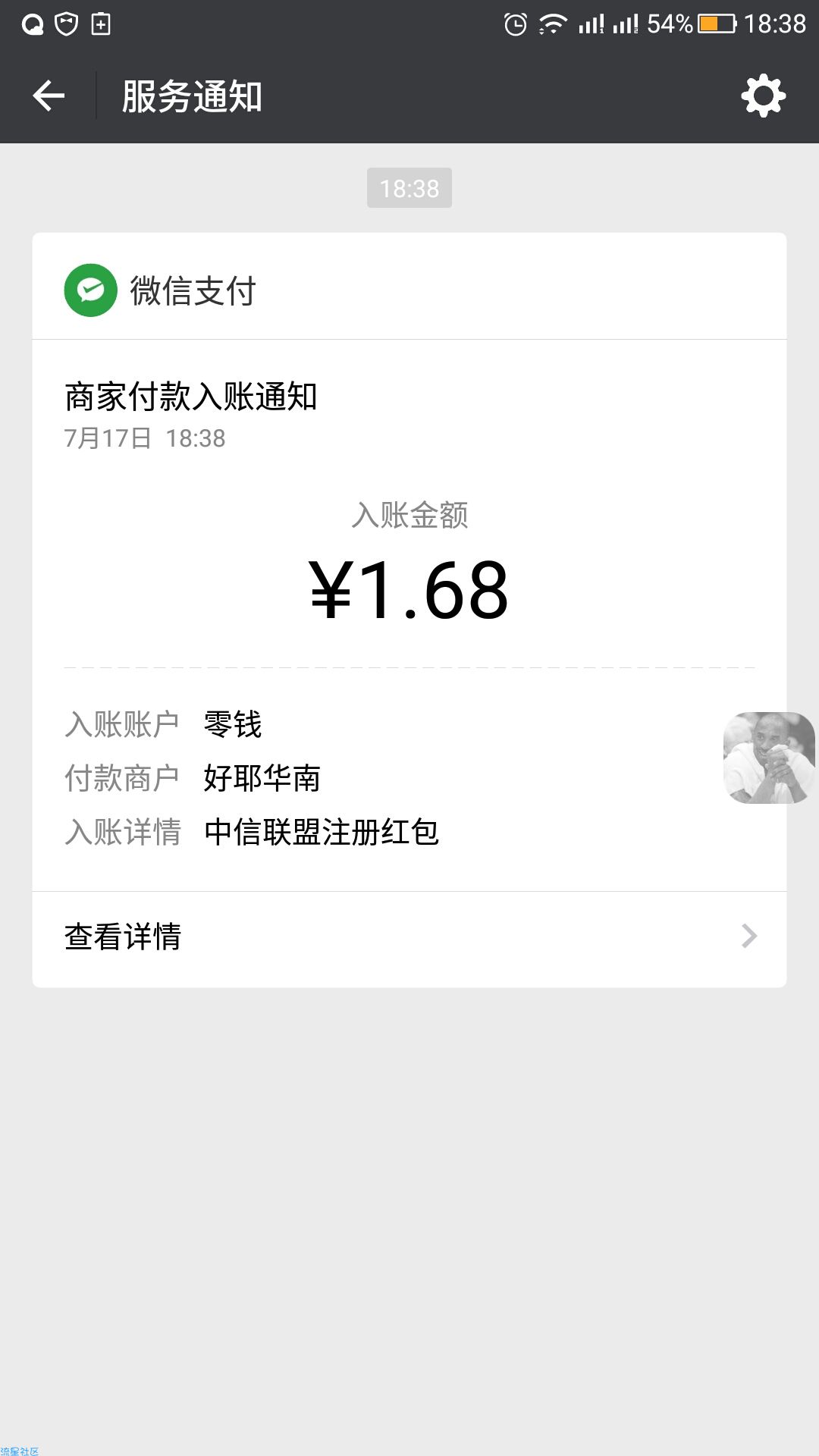Tap the floating avatar bubble
Image resolution: width=819 pixels, height=1456 pixels.
(x=768, y=758)
